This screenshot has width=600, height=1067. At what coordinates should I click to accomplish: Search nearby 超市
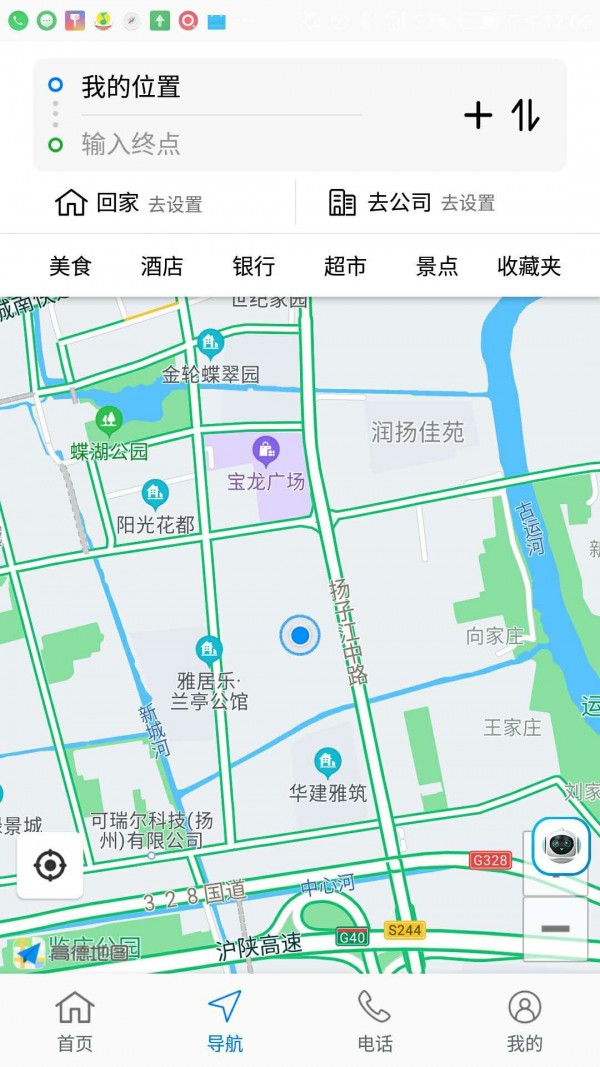point(345,266)
